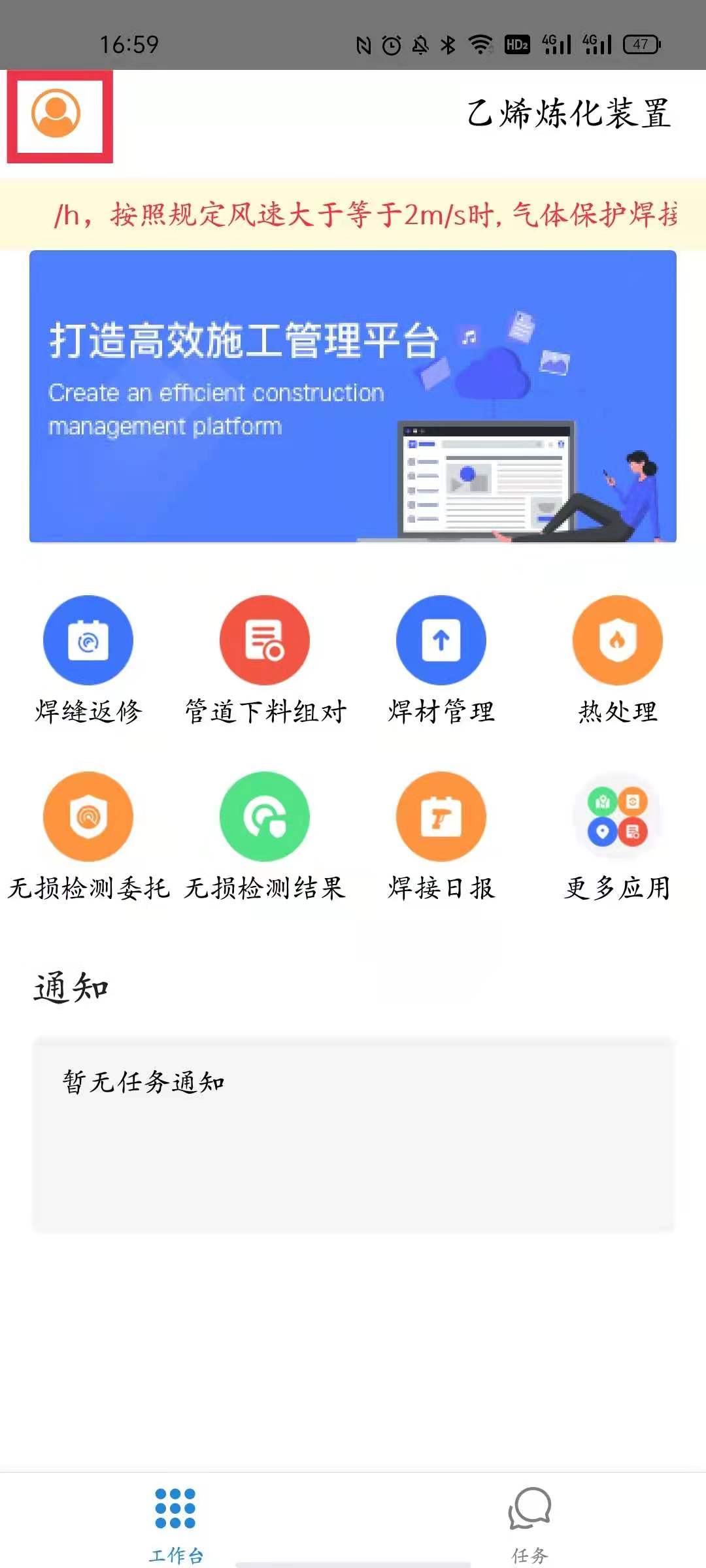Screen dimensions: 706x1568
Task: Tap the scrolling safety notice banner
Action: pos(353,212)
